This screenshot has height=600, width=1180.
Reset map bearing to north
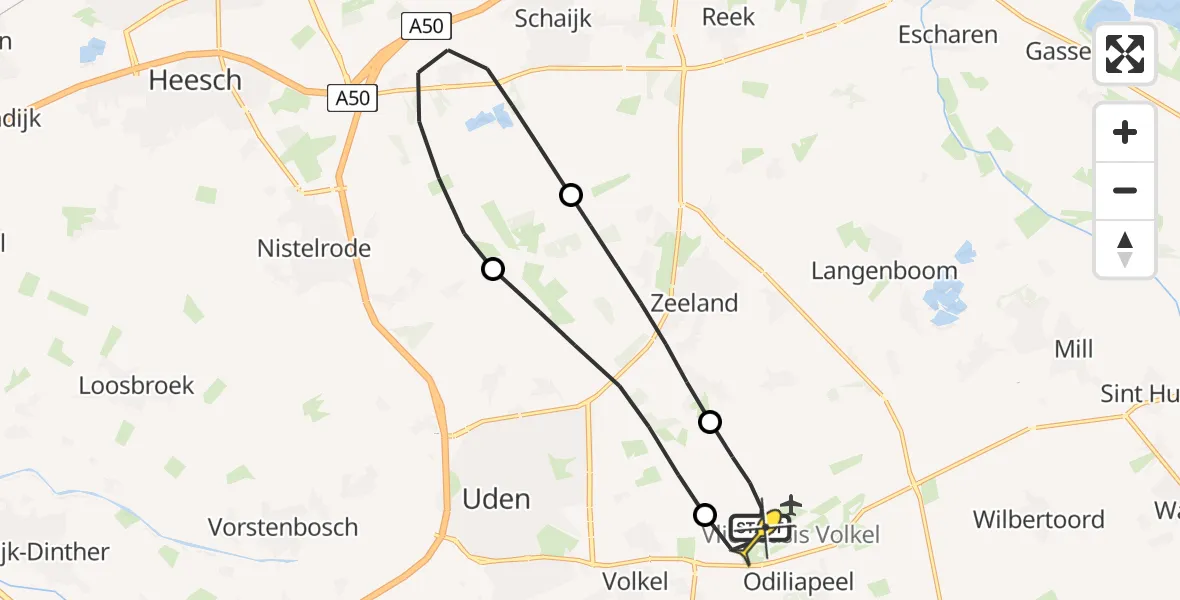pos(1125,248)
